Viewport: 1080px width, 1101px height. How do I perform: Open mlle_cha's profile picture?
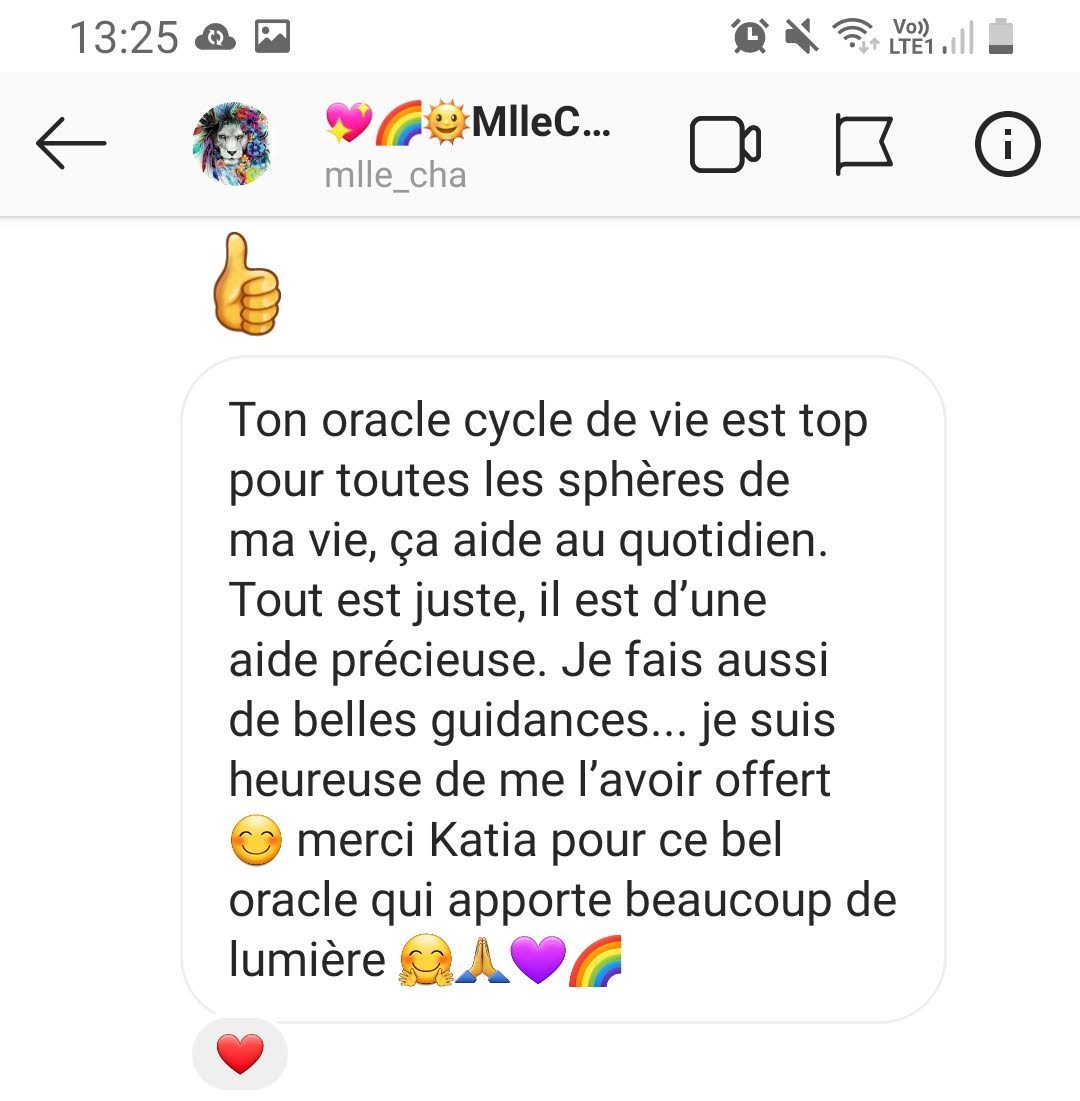pyautogui.click(x=231, y=145)
